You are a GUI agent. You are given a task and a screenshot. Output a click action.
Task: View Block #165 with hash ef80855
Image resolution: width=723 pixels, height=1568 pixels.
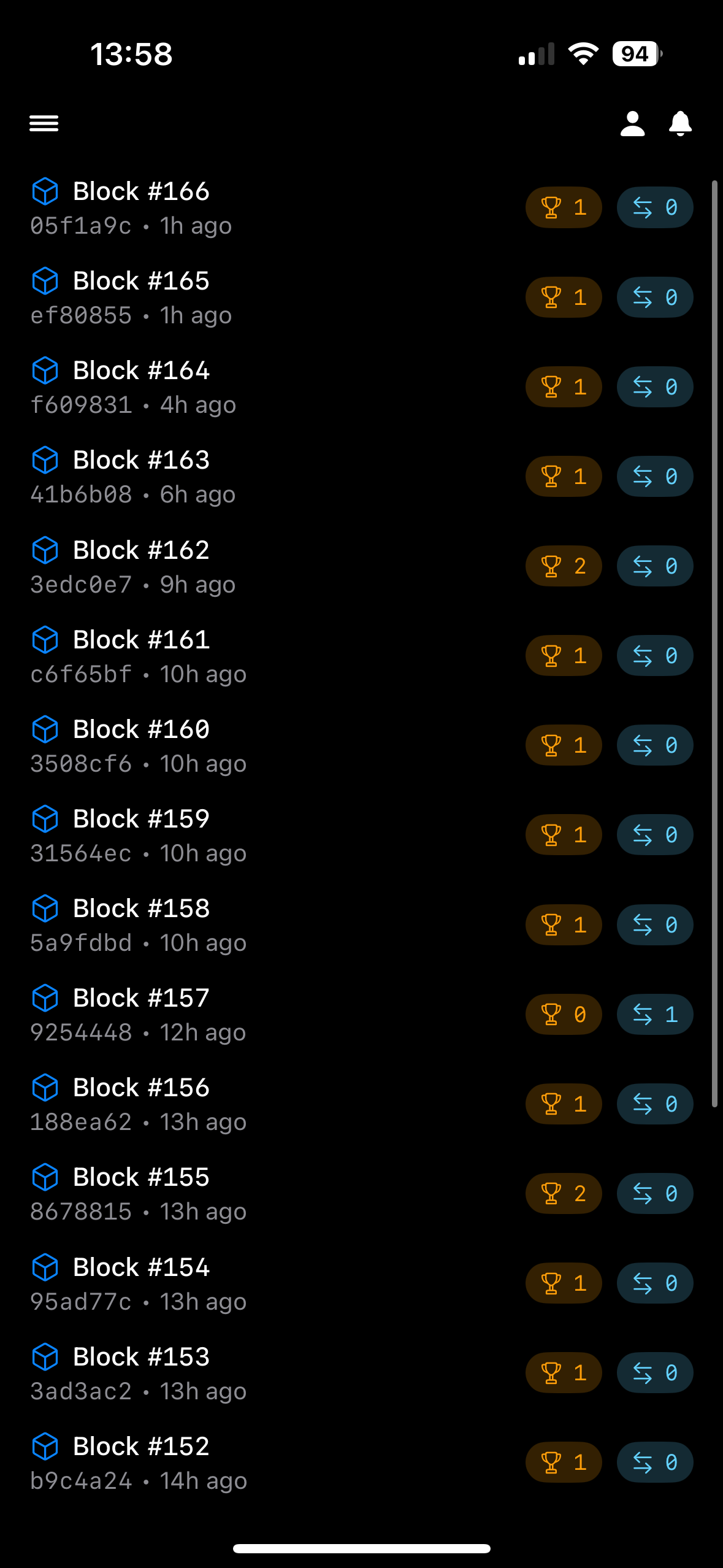coord(362,298)
